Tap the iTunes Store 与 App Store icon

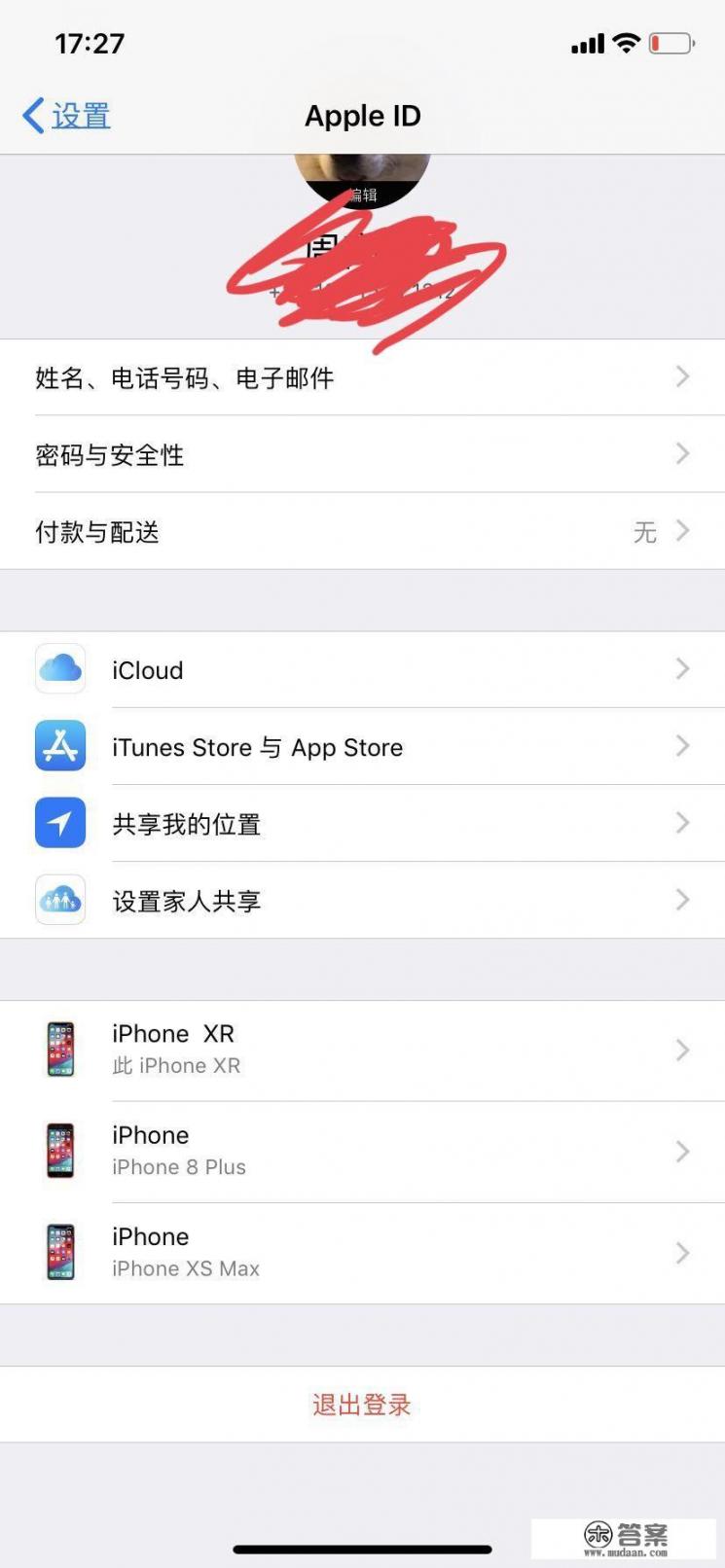[x=60, y=746]
